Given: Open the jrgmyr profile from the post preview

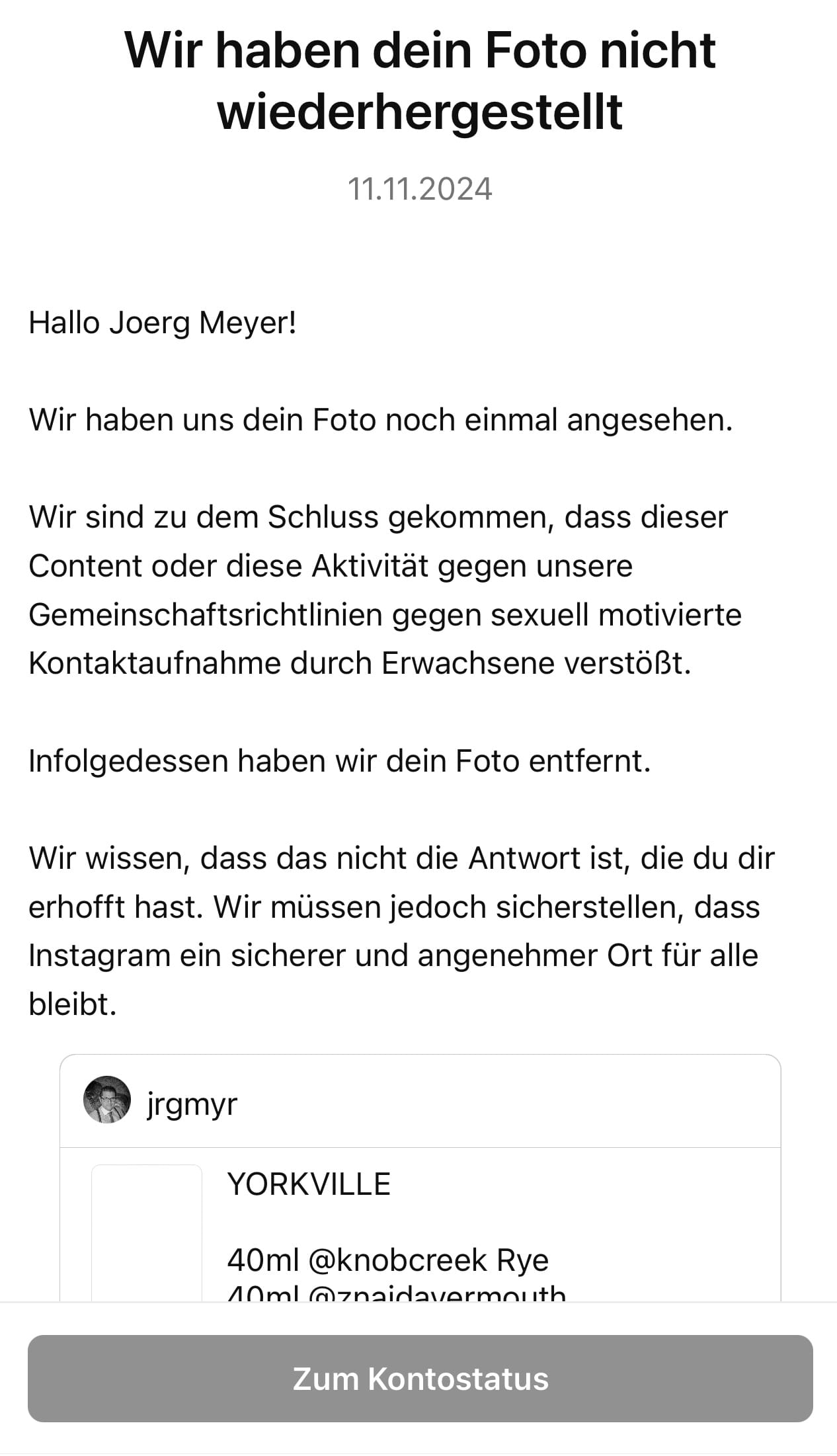Looking at the screenshot, I should click(x=191, y=1104).
